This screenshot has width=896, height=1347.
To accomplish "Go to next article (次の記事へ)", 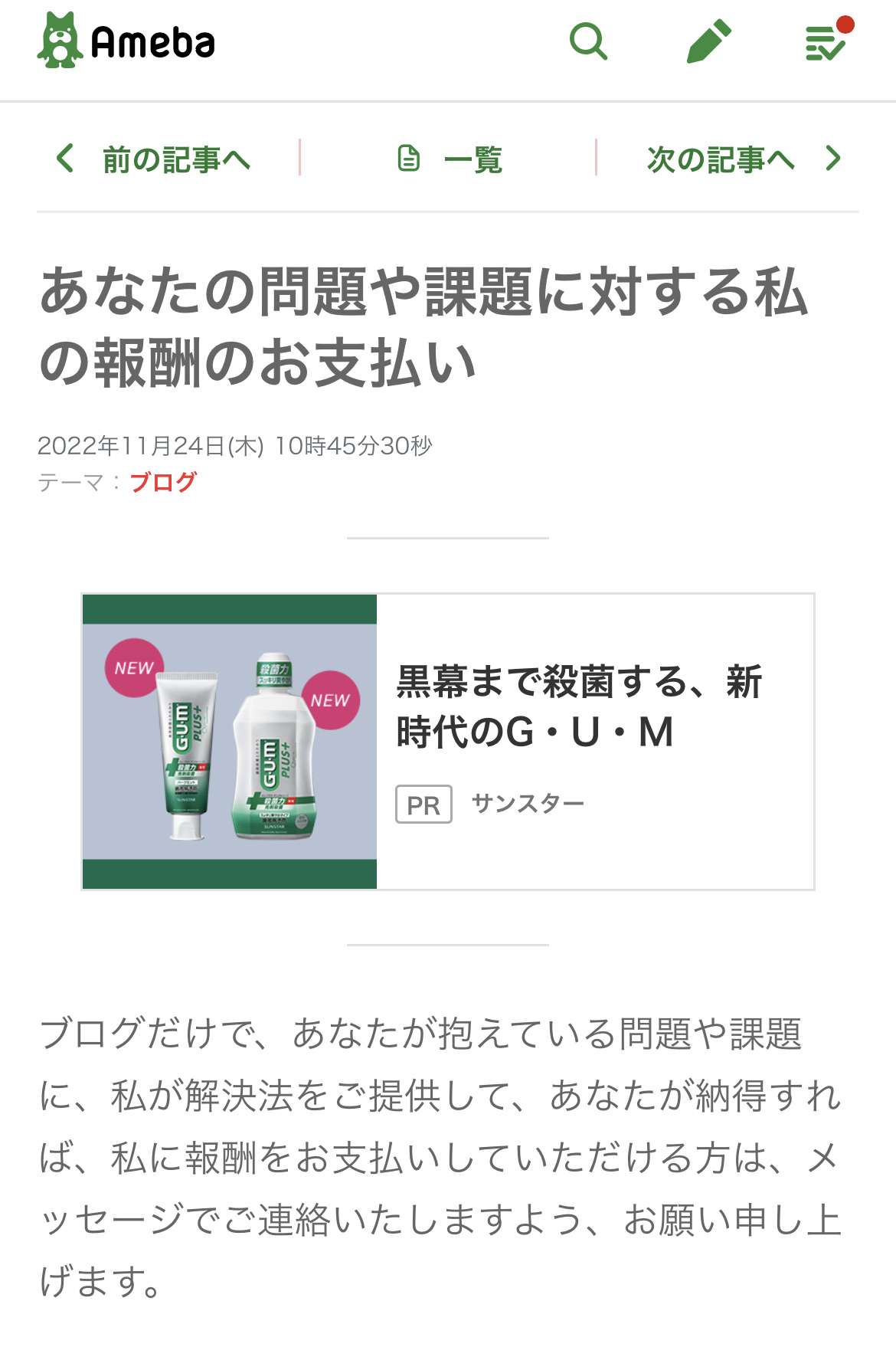I will point(742,159).
